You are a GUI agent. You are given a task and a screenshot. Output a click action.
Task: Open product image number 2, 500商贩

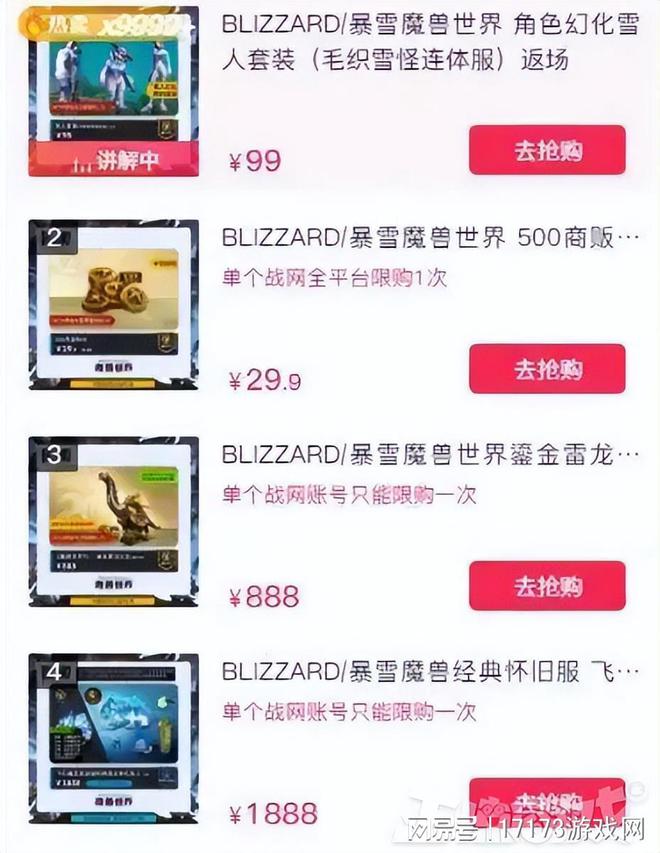(113, 304)
